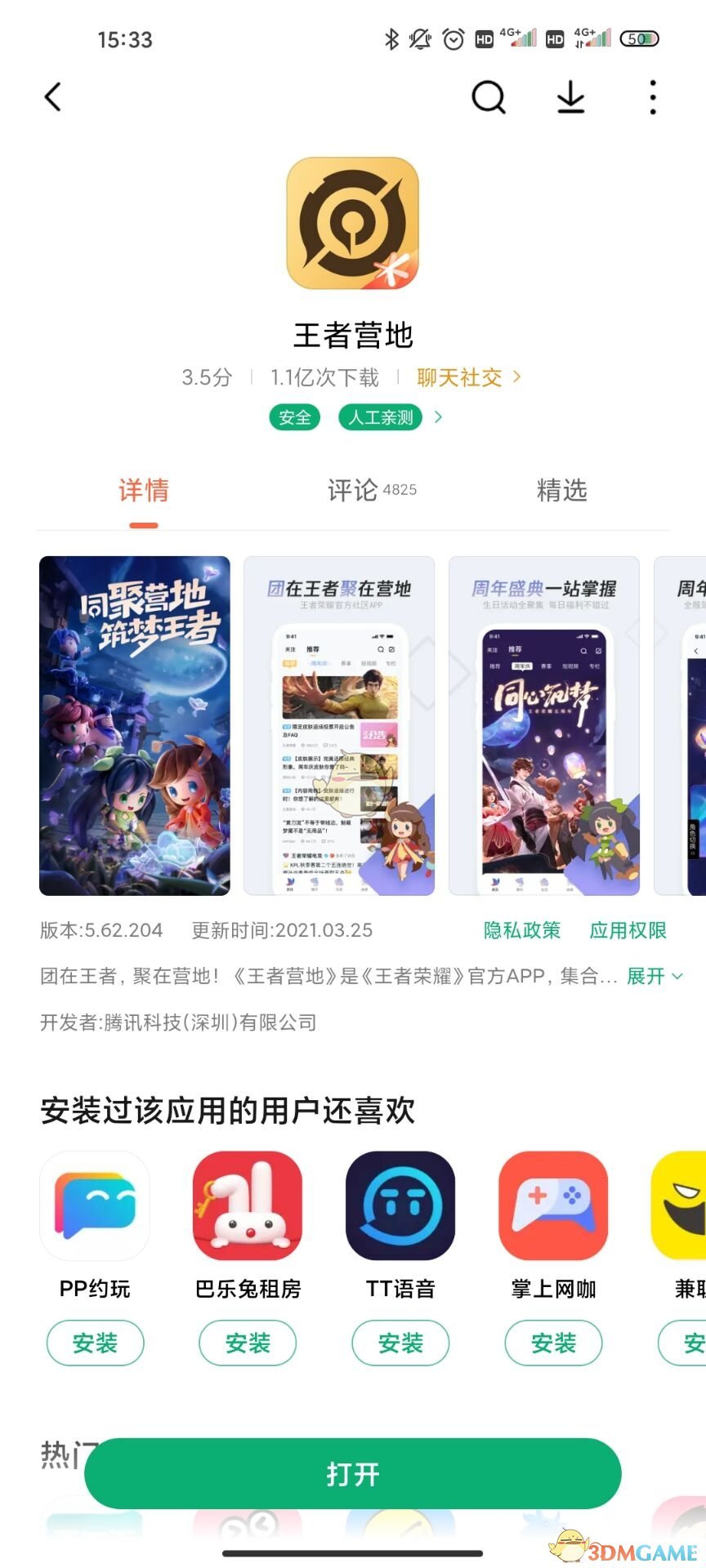Switch to the 精选 tab
This screenshot has width=706, height=1568.
[x=561, y=490]
